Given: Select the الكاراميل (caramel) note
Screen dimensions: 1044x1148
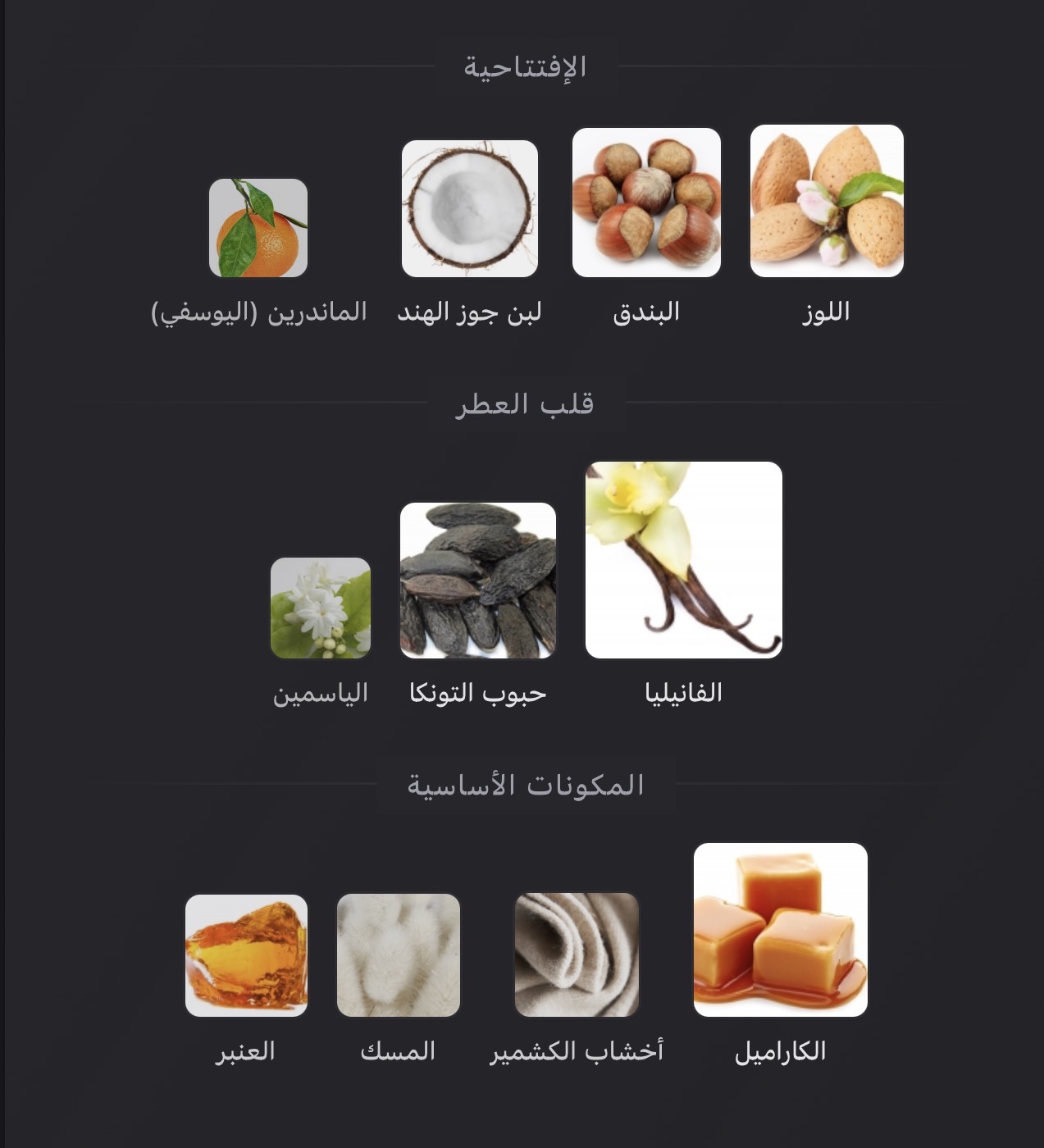Looking at the screenshot, I should tap(781, 930).
